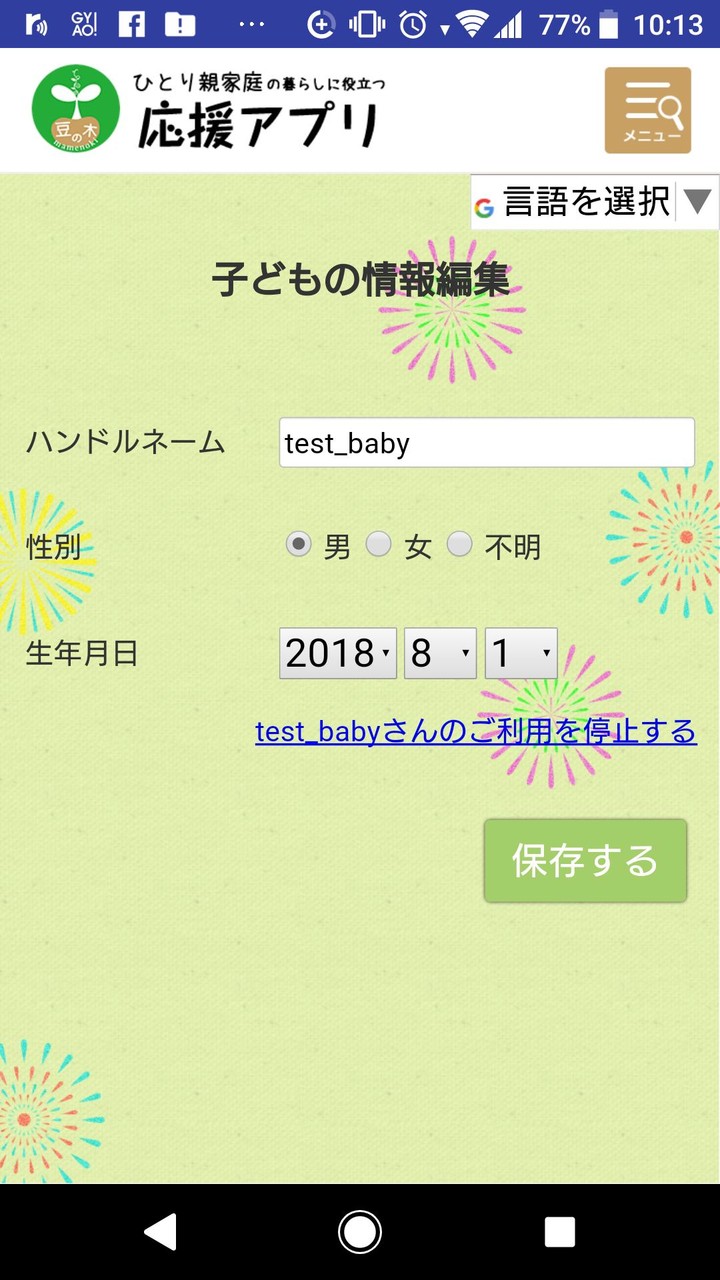Open the test_baby usage stop link
Screen dimensions: 720x1280
476,732
